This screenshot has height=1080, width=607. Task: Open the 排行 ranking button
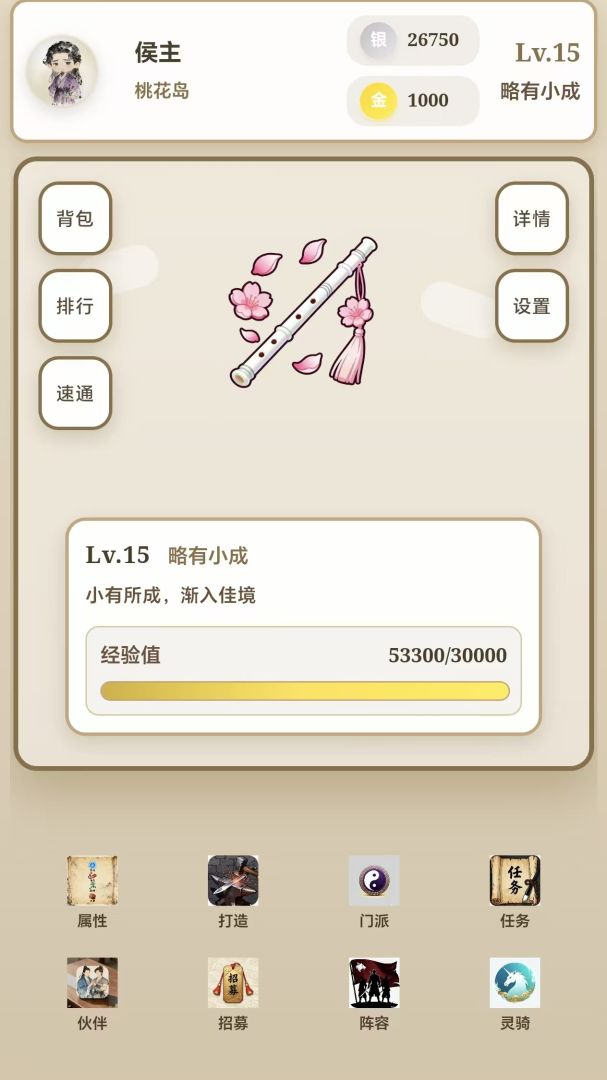pyautogui.click(x=75, y=306)
